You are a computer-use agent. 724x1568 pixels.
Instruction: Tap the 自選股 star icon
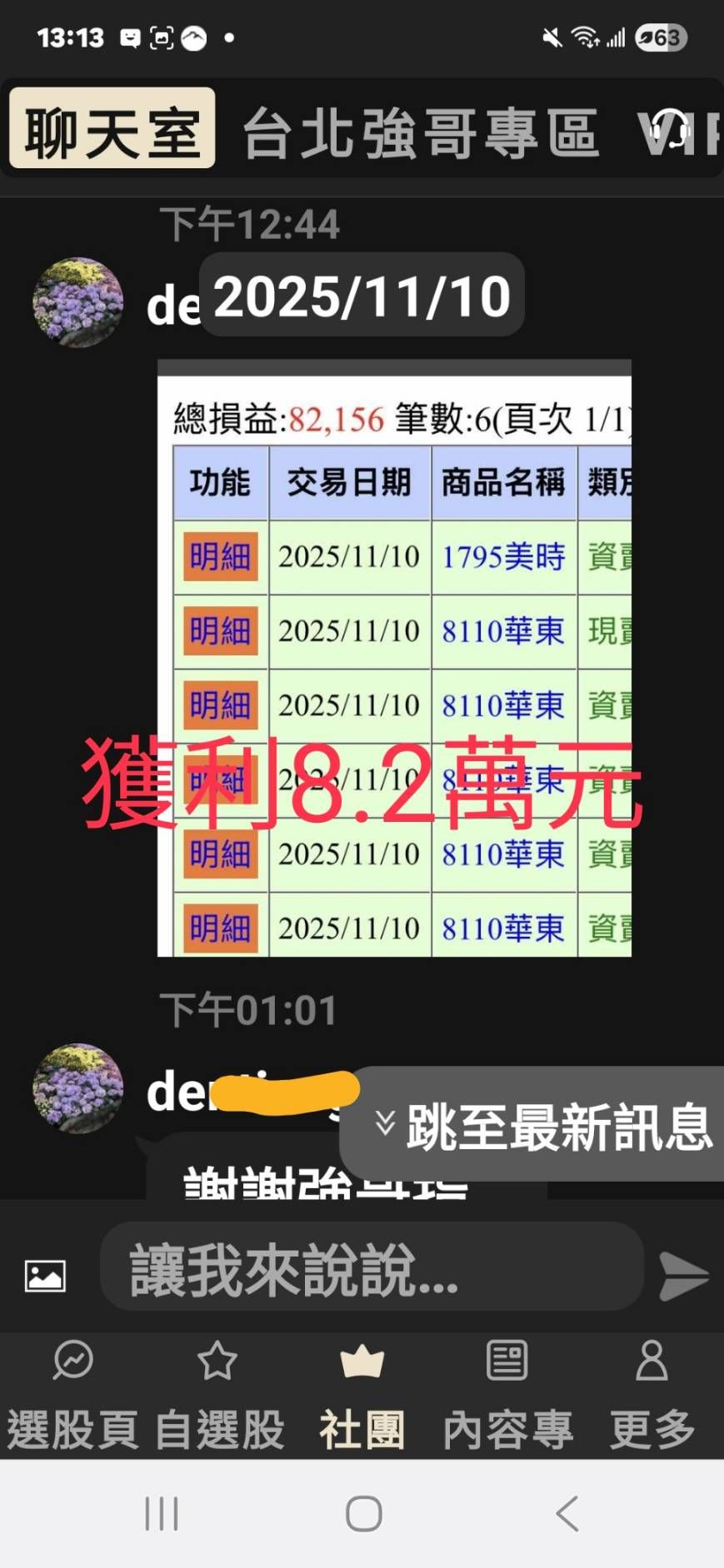point(217,1361)
